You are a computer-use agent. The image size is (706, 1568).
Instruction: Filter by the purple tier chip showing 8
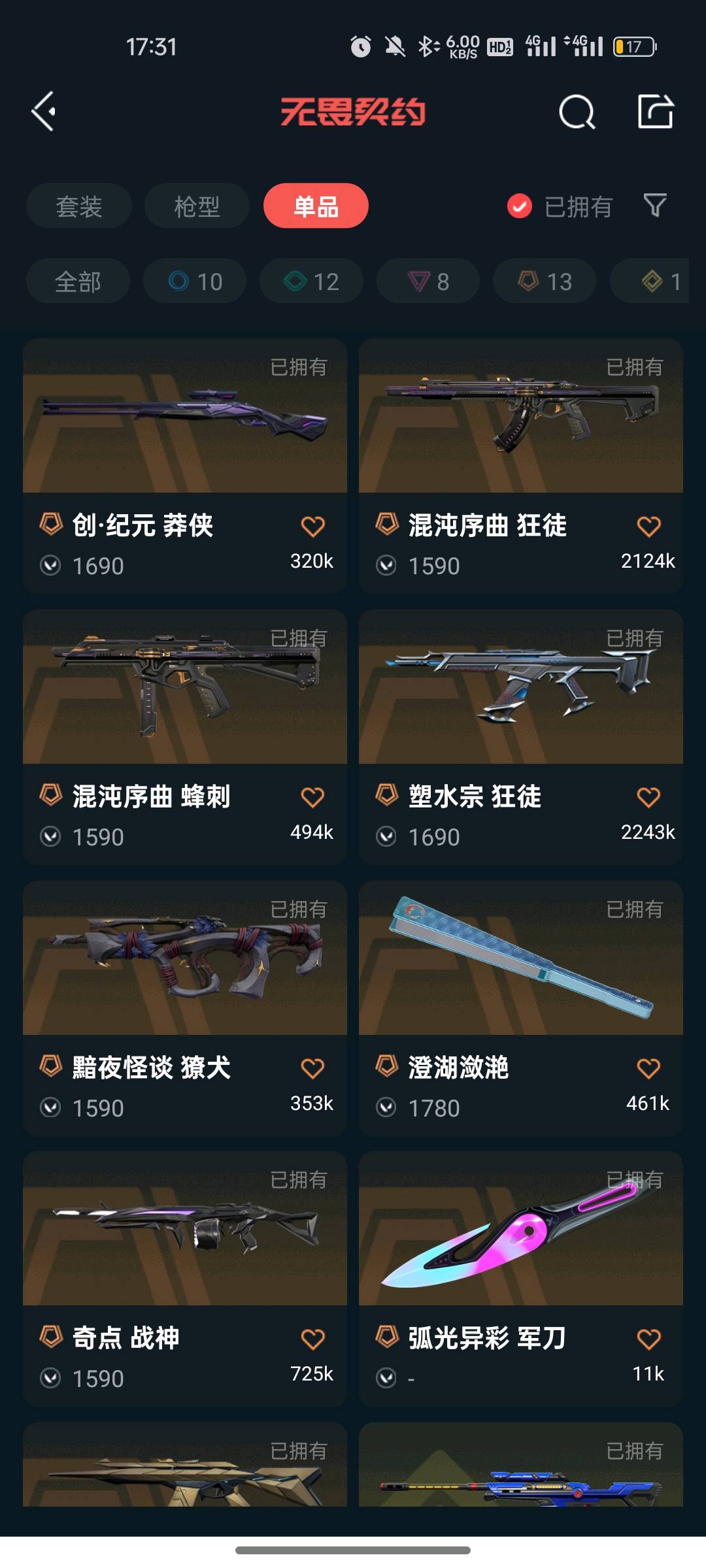[x=428, y=282]
